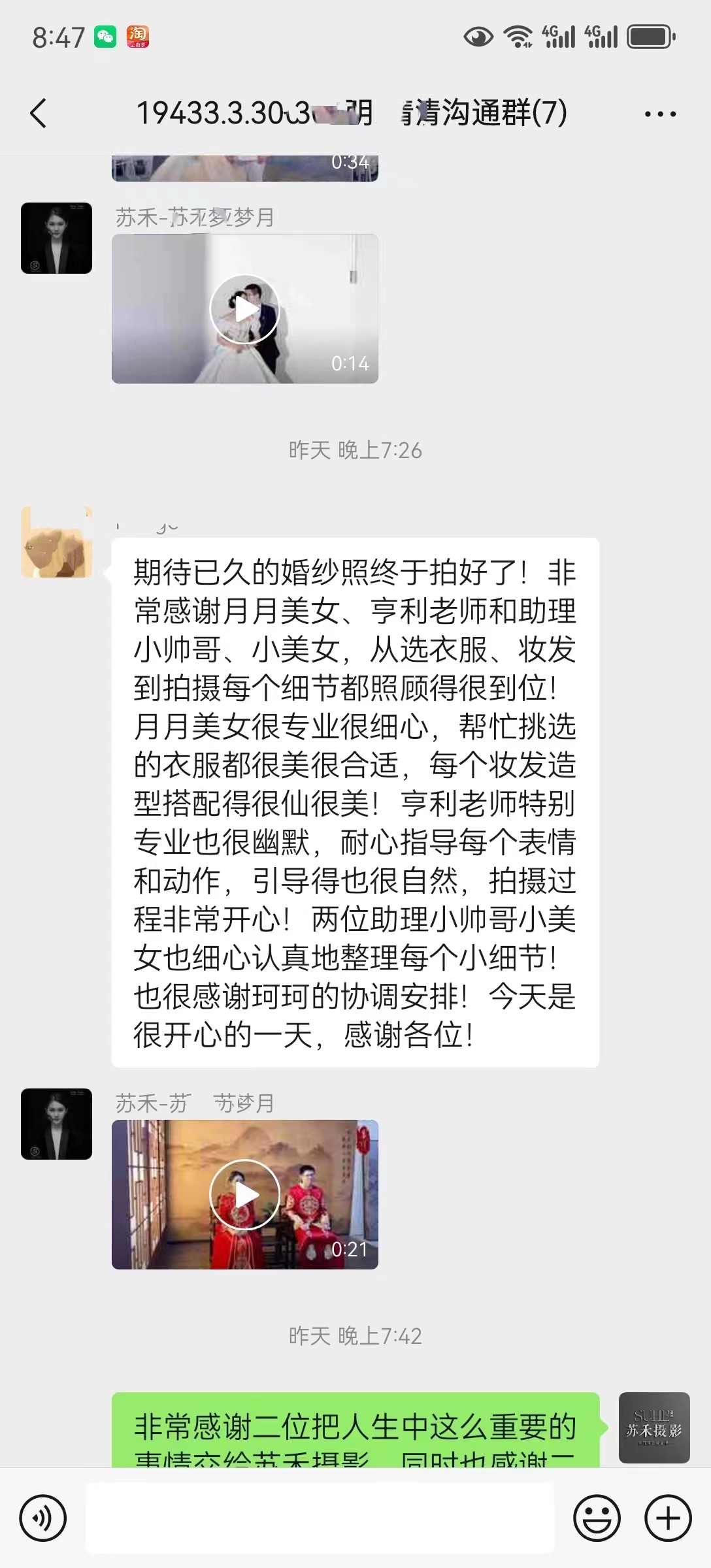Open the emoji picker
This screenshot has width=711, height=1568.
click(x=597, y=1518)
